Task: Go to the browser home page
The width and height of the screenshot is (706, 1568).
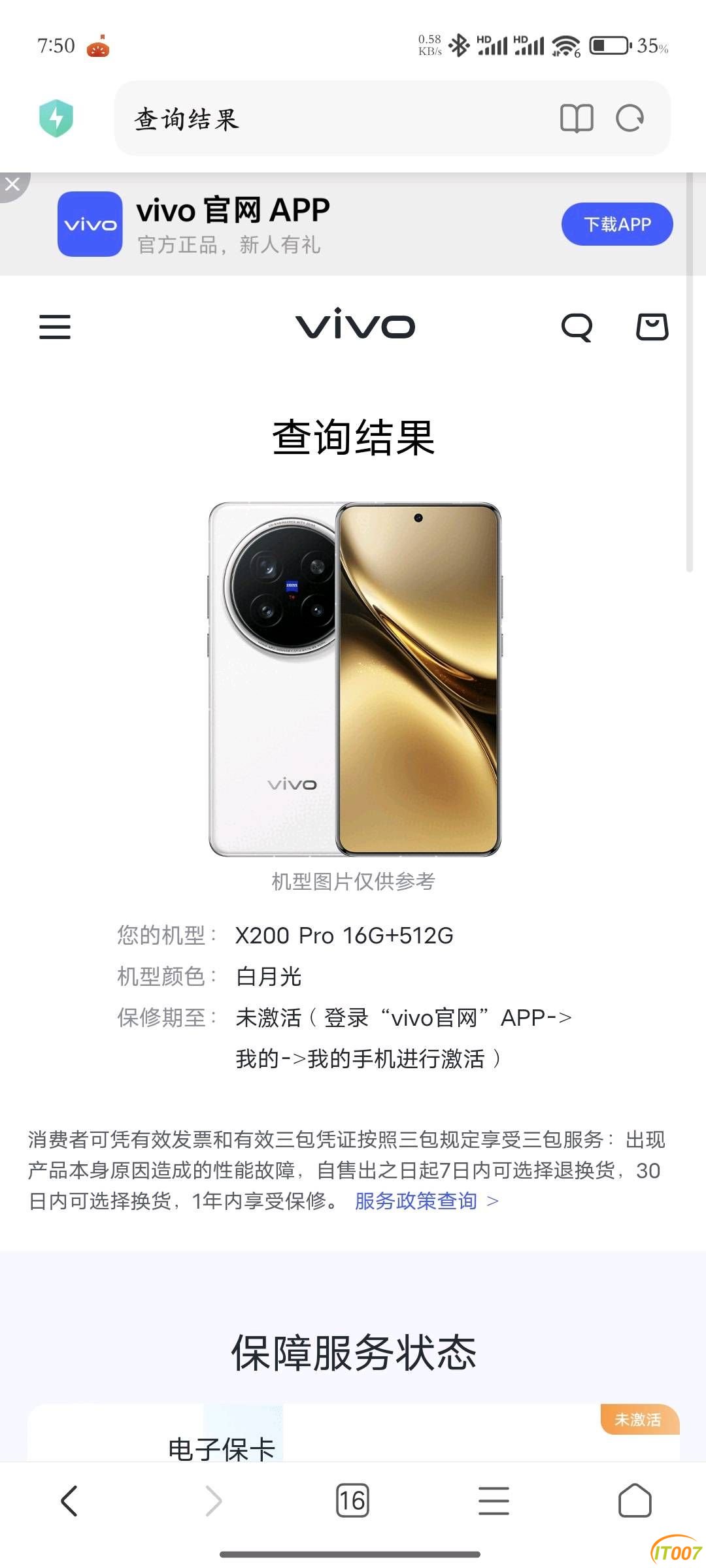Action: pos(635,1501)
